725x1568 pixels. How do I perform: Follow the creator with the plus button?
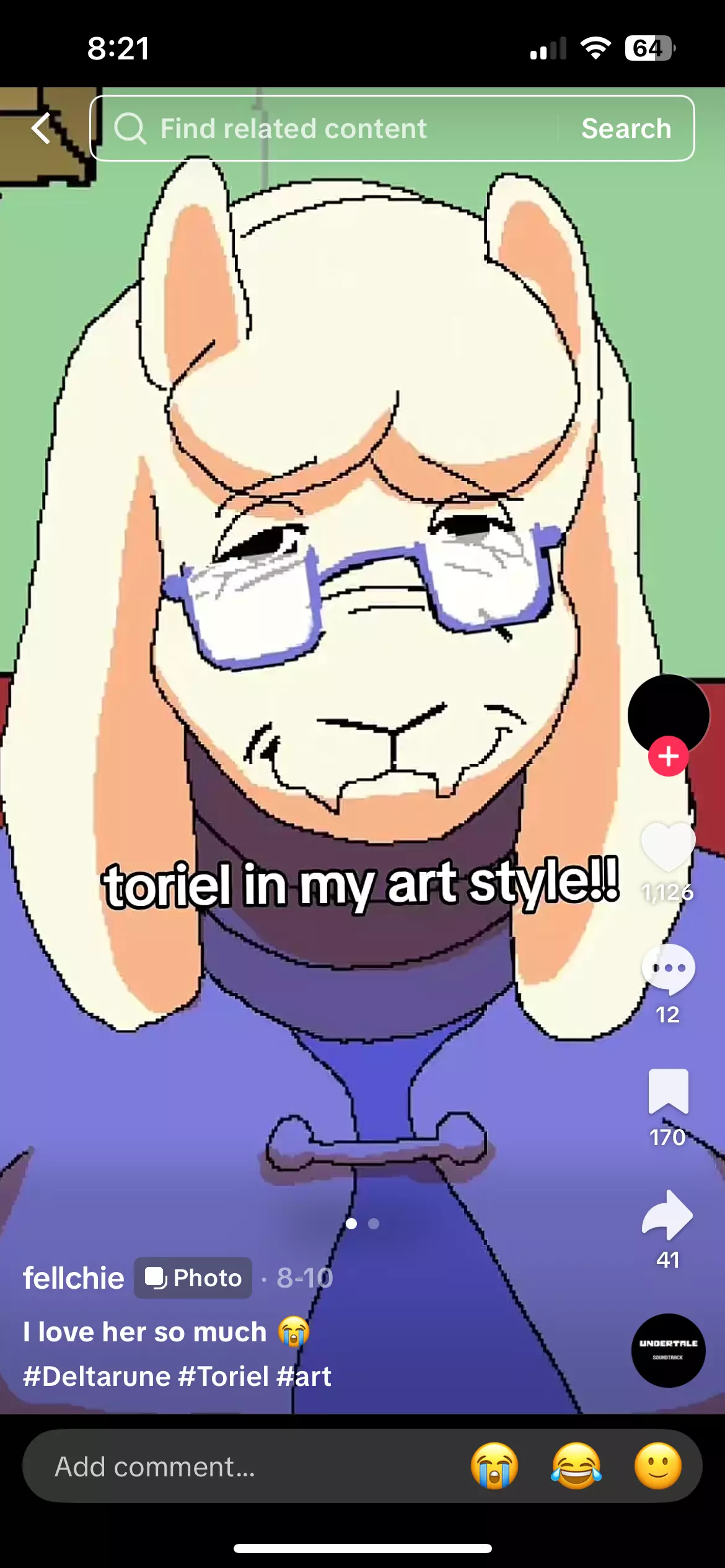pos(668,756)
